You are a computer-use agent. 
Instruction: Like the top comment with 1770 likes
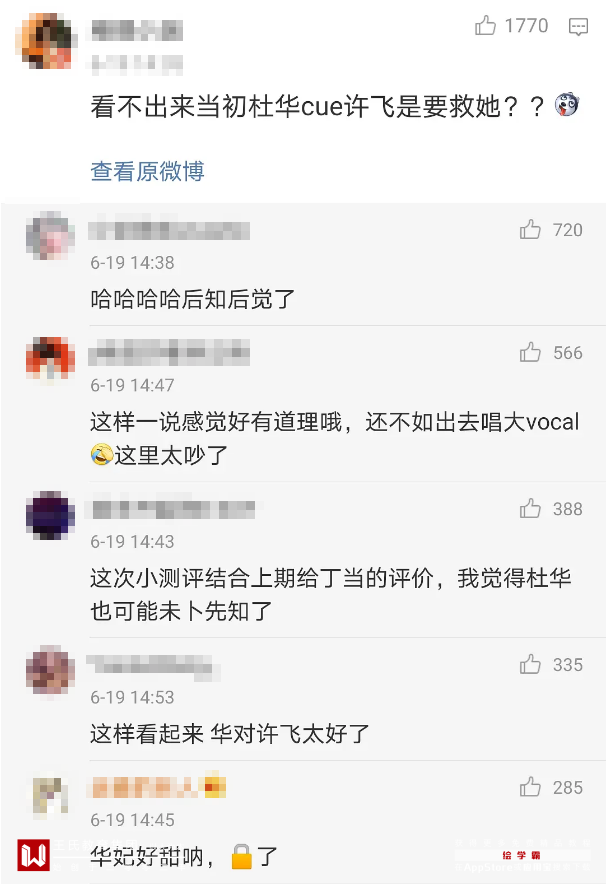pyautogui.click(x=486, y=27)
